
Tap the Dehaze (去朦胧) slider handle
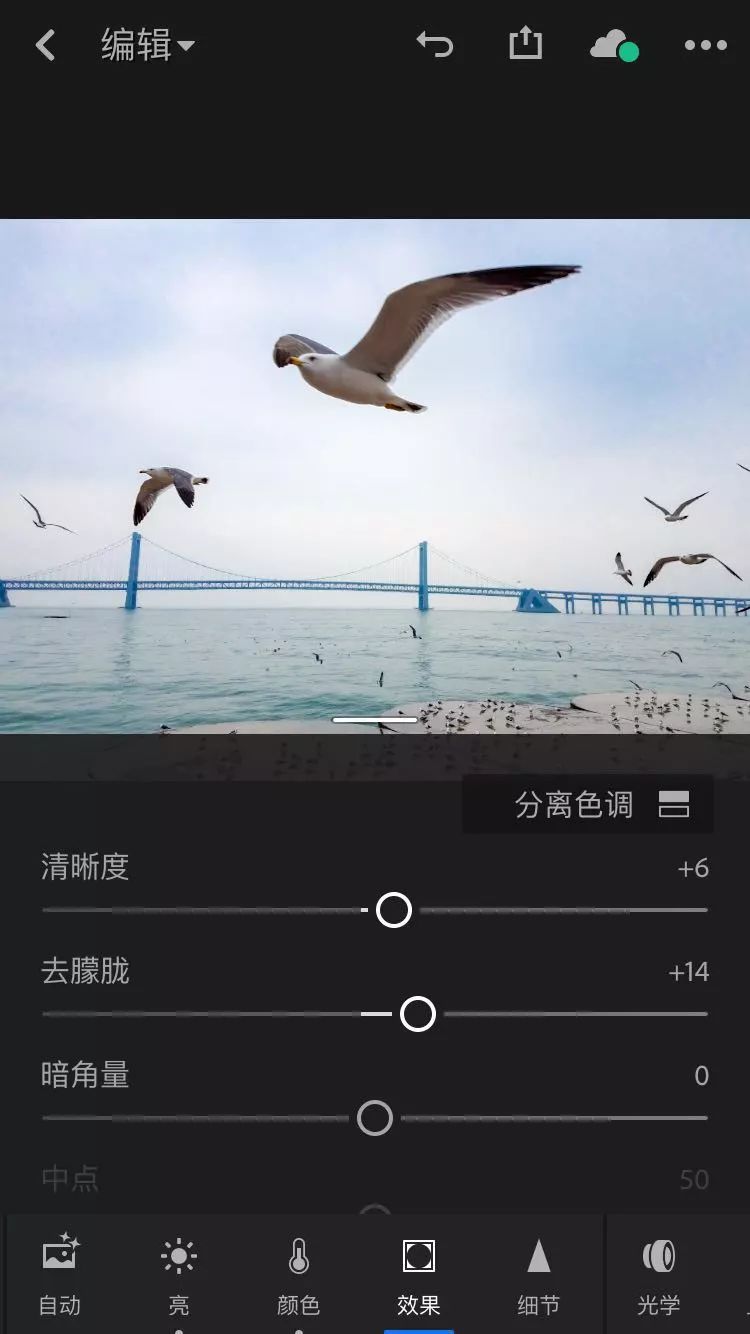tap(419, 1014)
